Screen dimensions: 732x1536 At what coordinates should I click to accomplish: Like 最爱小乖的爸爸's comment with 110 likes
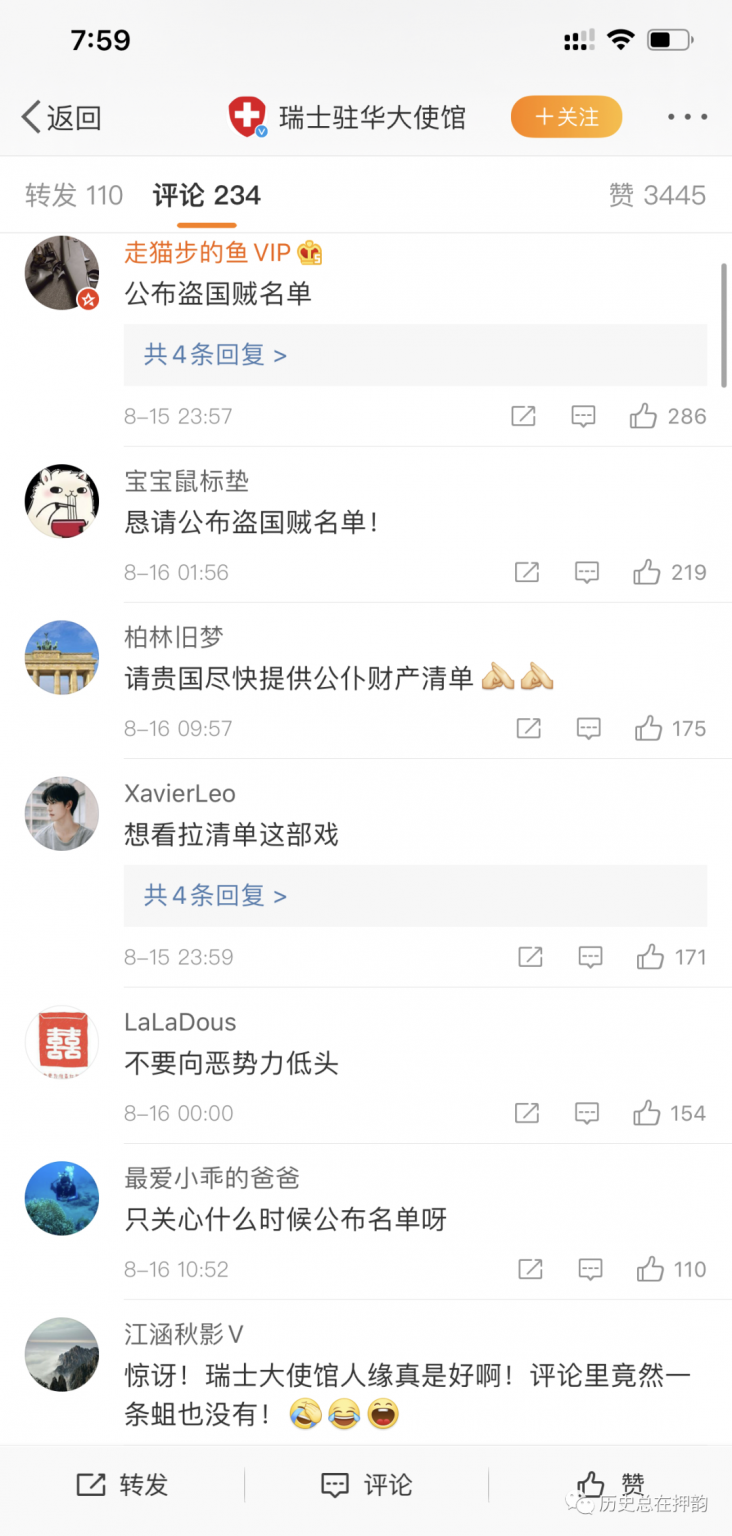[x=671, y=1270]
